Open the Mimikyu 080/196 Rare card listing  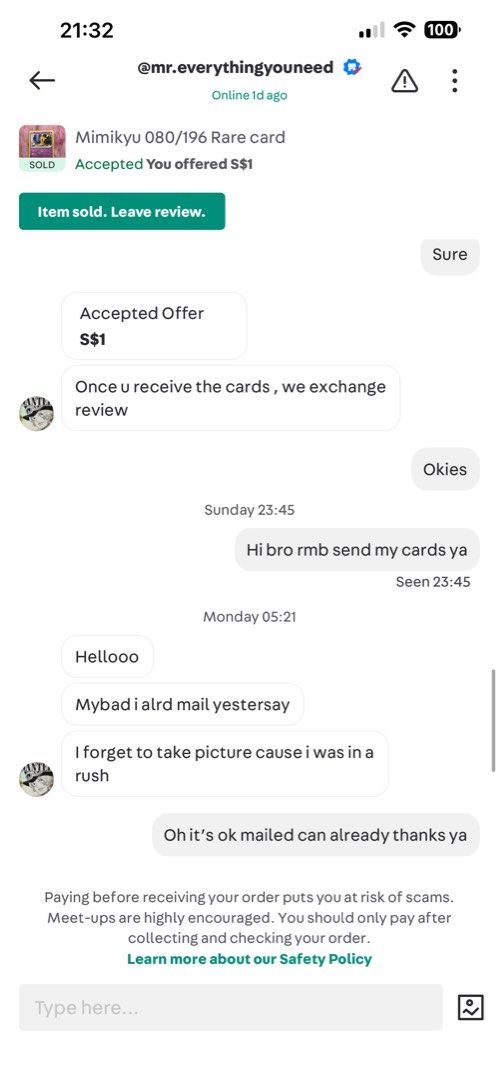pos(180,137)
